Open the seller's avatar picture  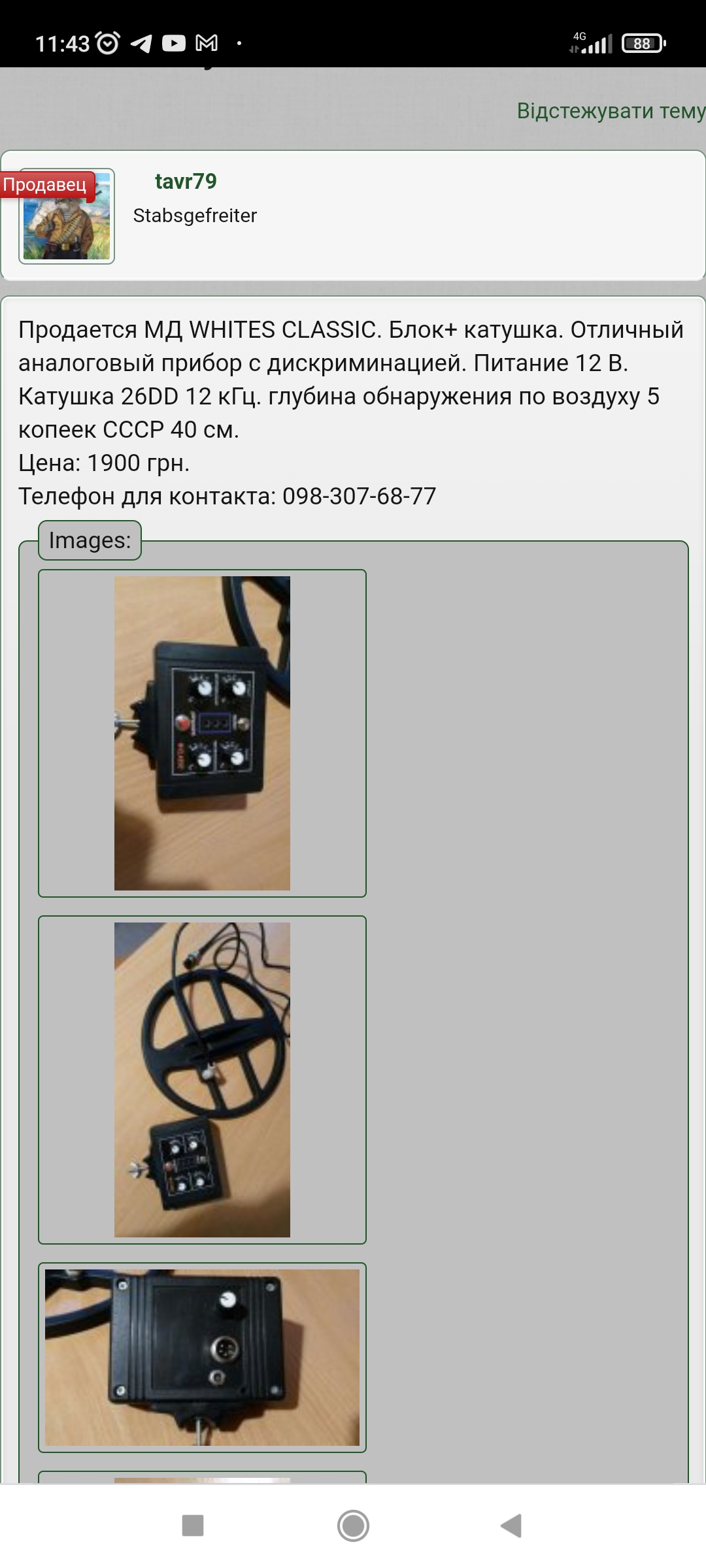tap(67, 217)
